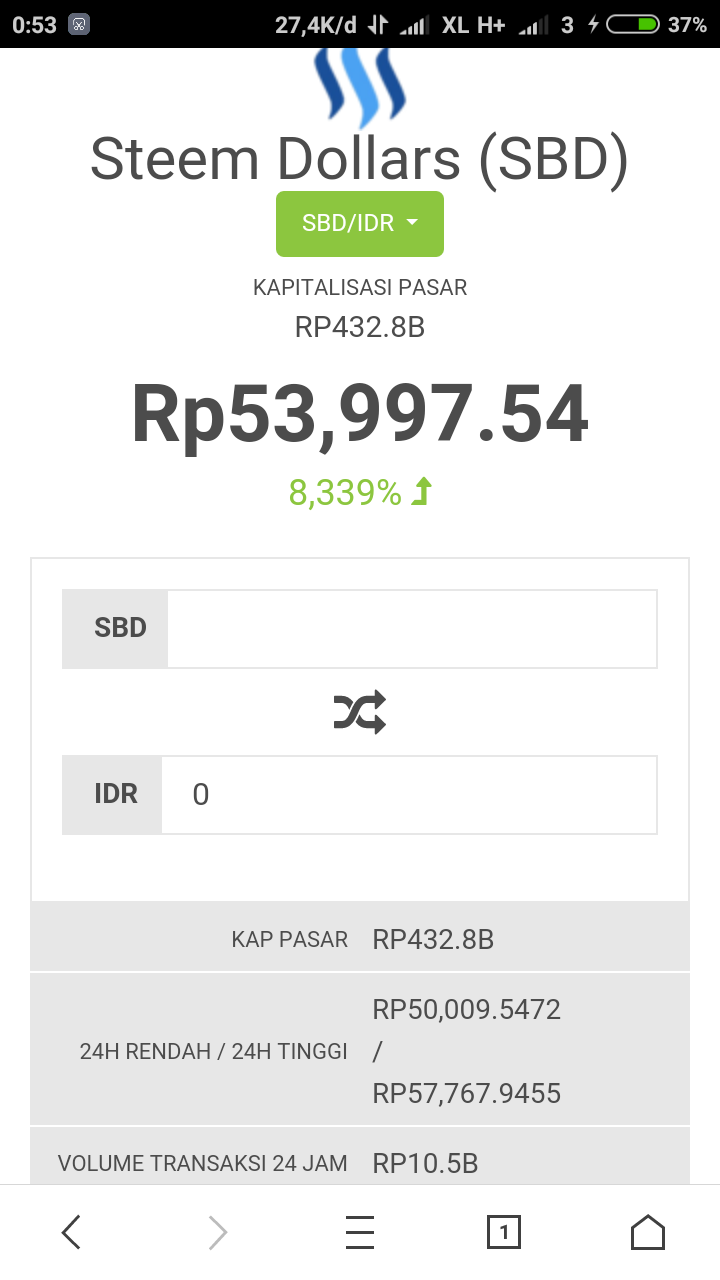Image resolution: width=720 pixels, height=1280 pixels.
Task: Open the browser menu
Action: [x=360, y=1232]
